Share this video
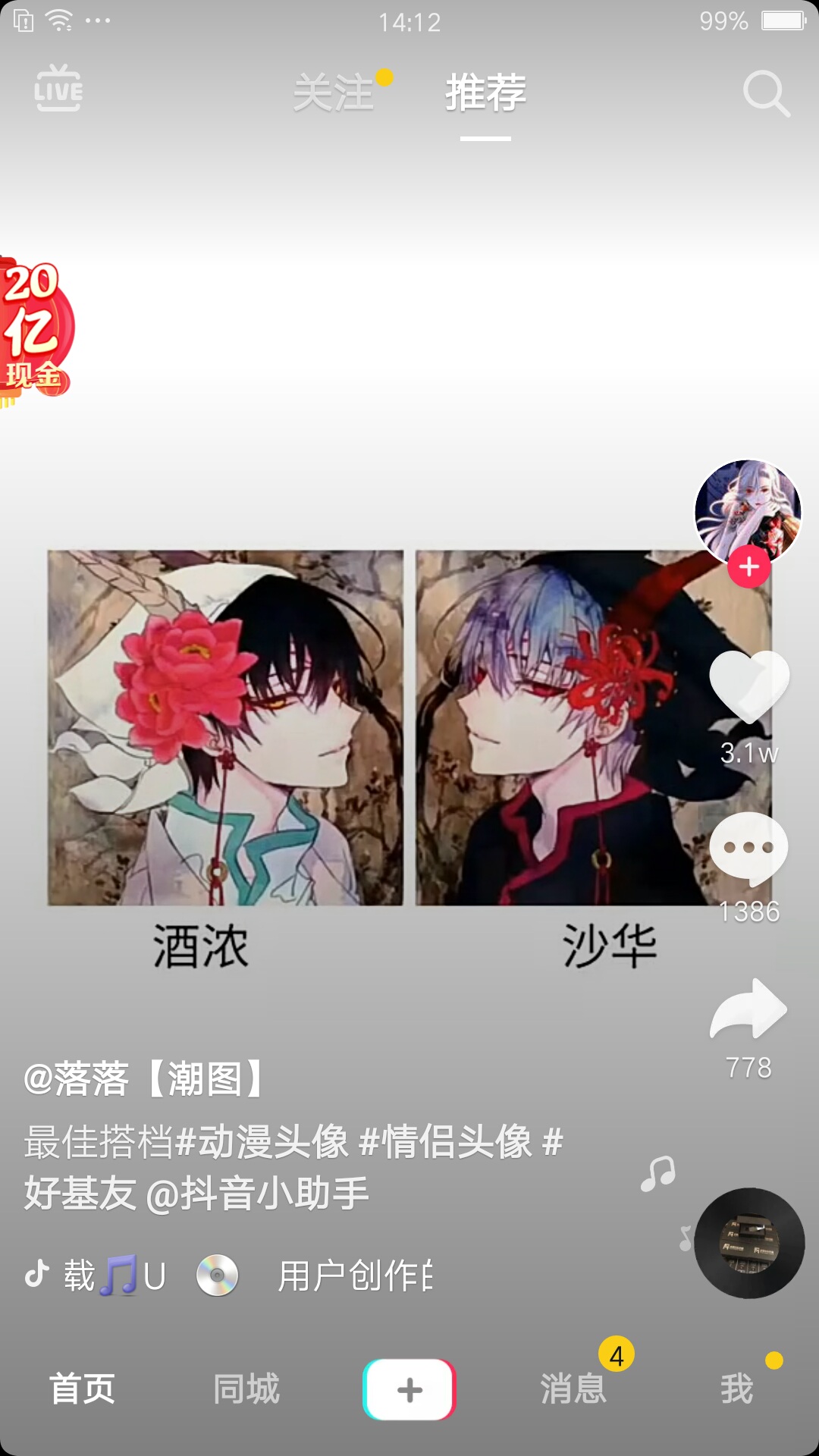The image size is (819, 1456). coord(748,1009)
